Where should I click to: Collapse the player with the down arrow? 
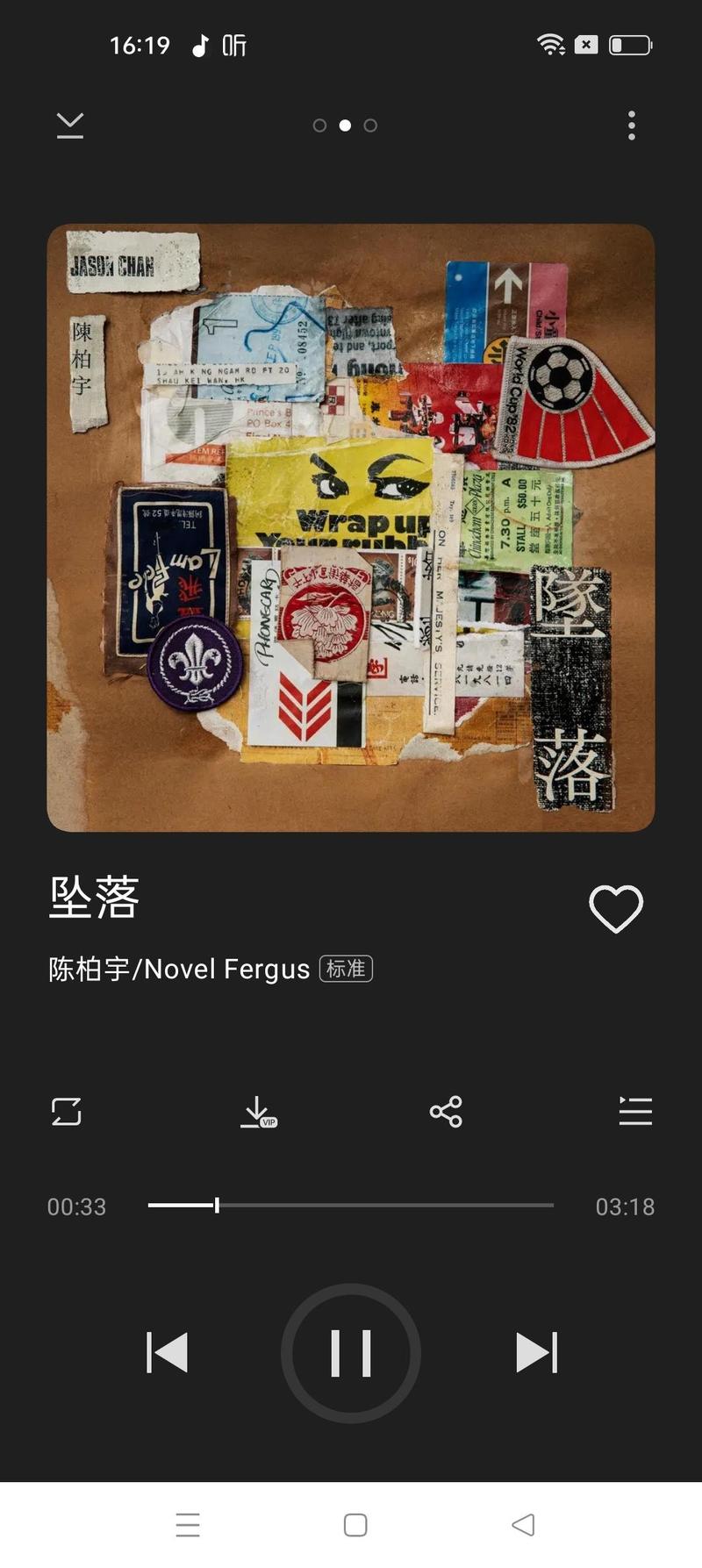(70, 125)
